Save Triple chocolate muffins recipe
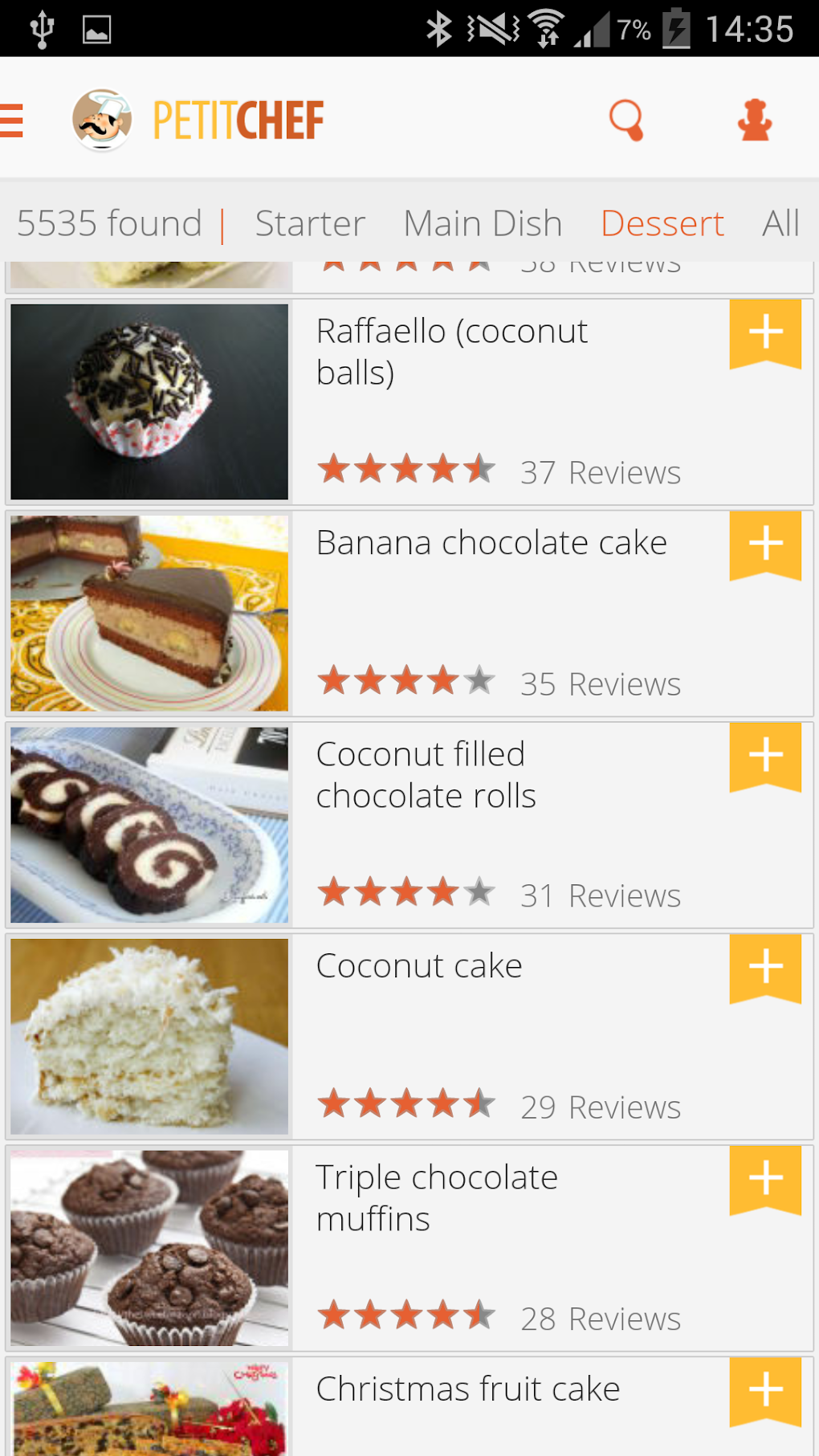 pyautogui.click(x=765, y=1179)
